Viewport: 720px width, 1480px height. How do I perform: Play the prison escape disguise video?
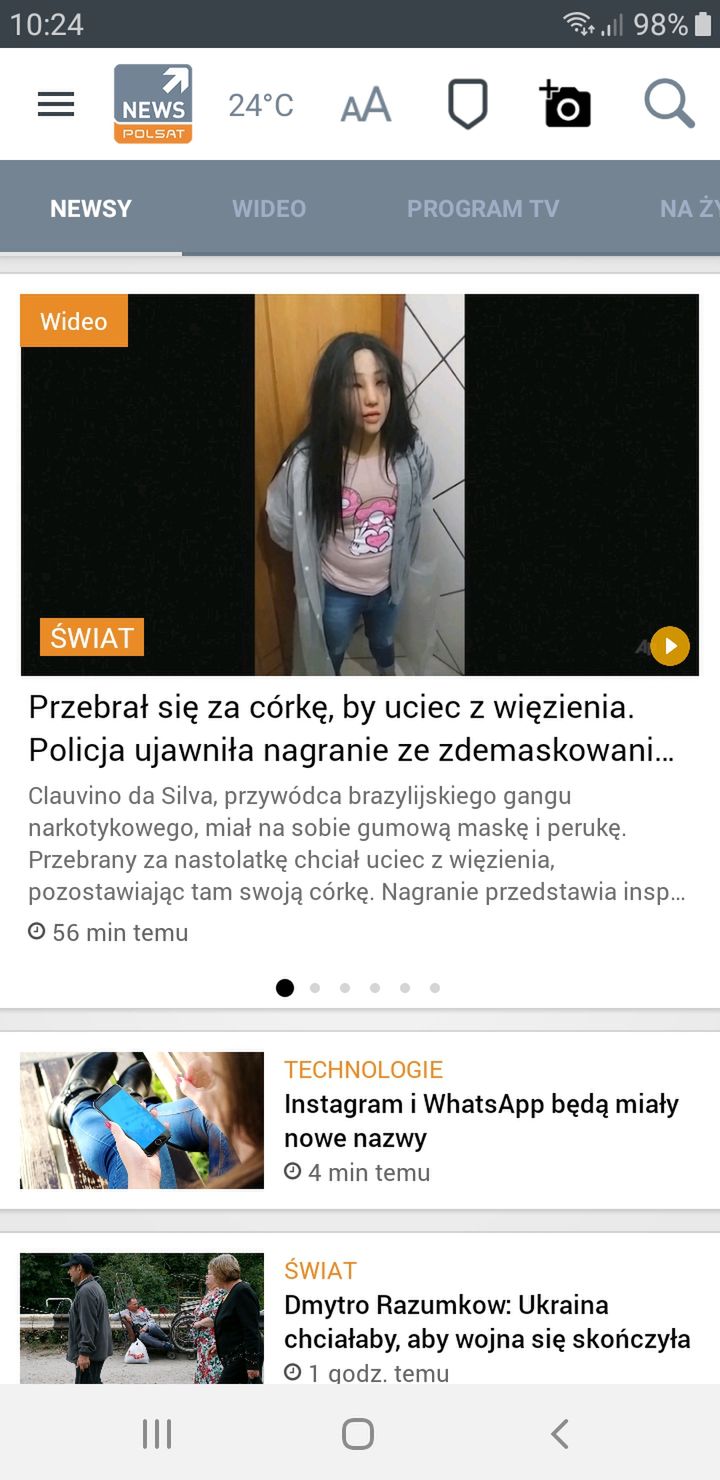(670, 646)
